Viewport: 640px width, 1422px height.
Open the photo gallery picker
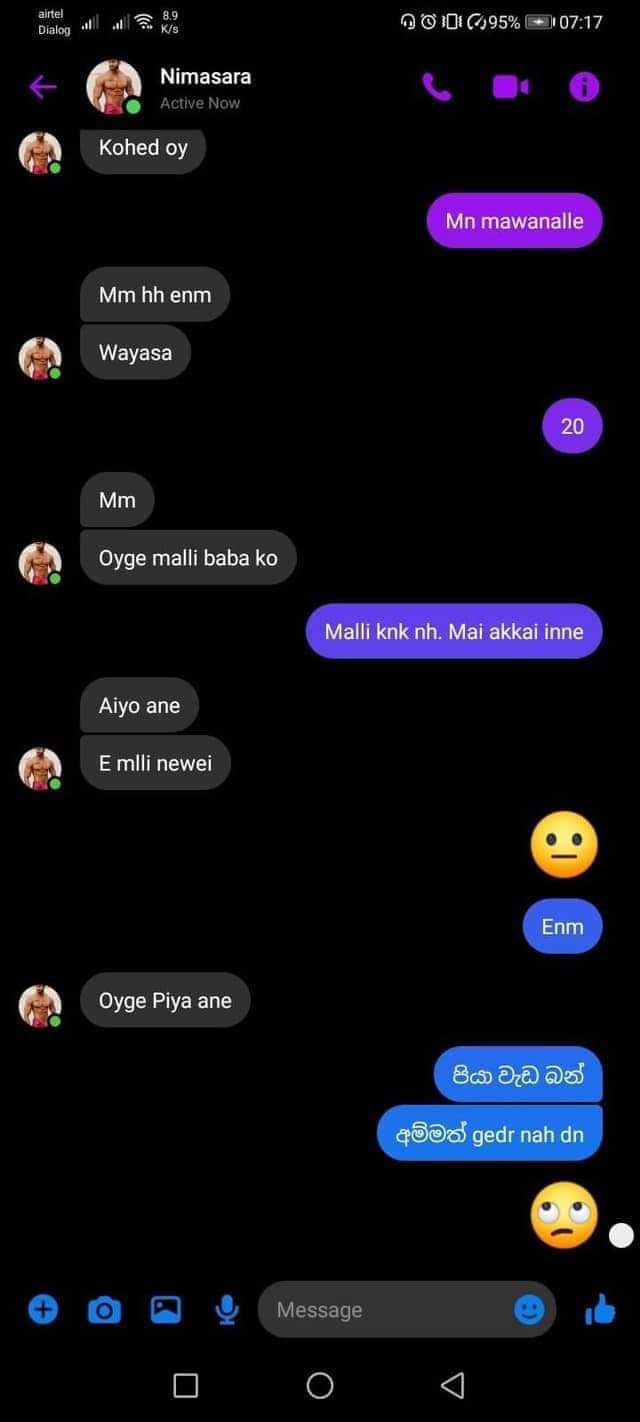pyautogui.click(x=166, y=1309)
